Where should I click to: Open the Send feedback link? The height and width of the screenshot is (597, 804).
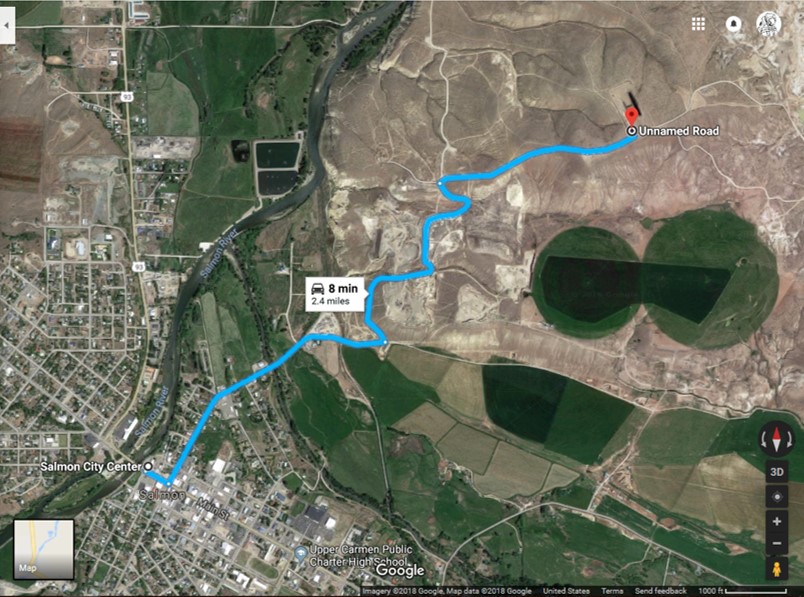[x=660, y=591]
